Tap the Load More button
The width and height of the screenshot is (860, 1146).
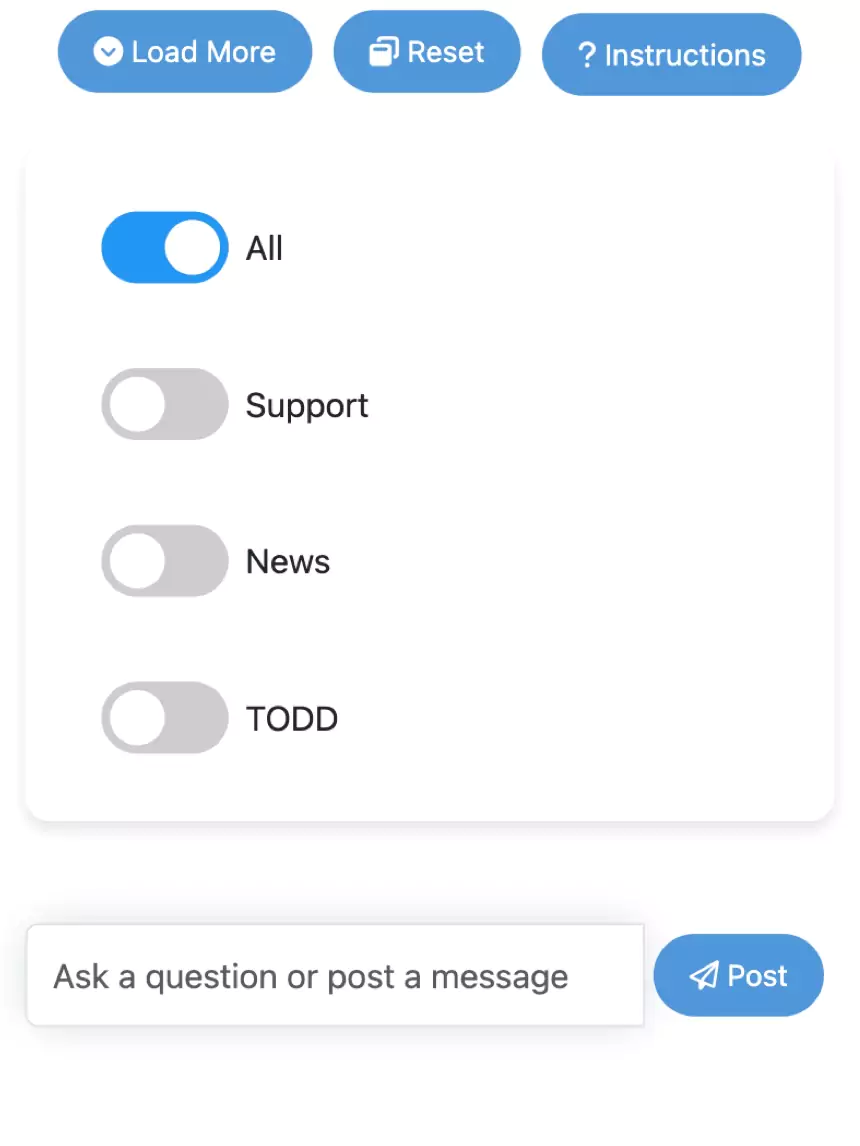pyautogui.click(x=185, y=52)
